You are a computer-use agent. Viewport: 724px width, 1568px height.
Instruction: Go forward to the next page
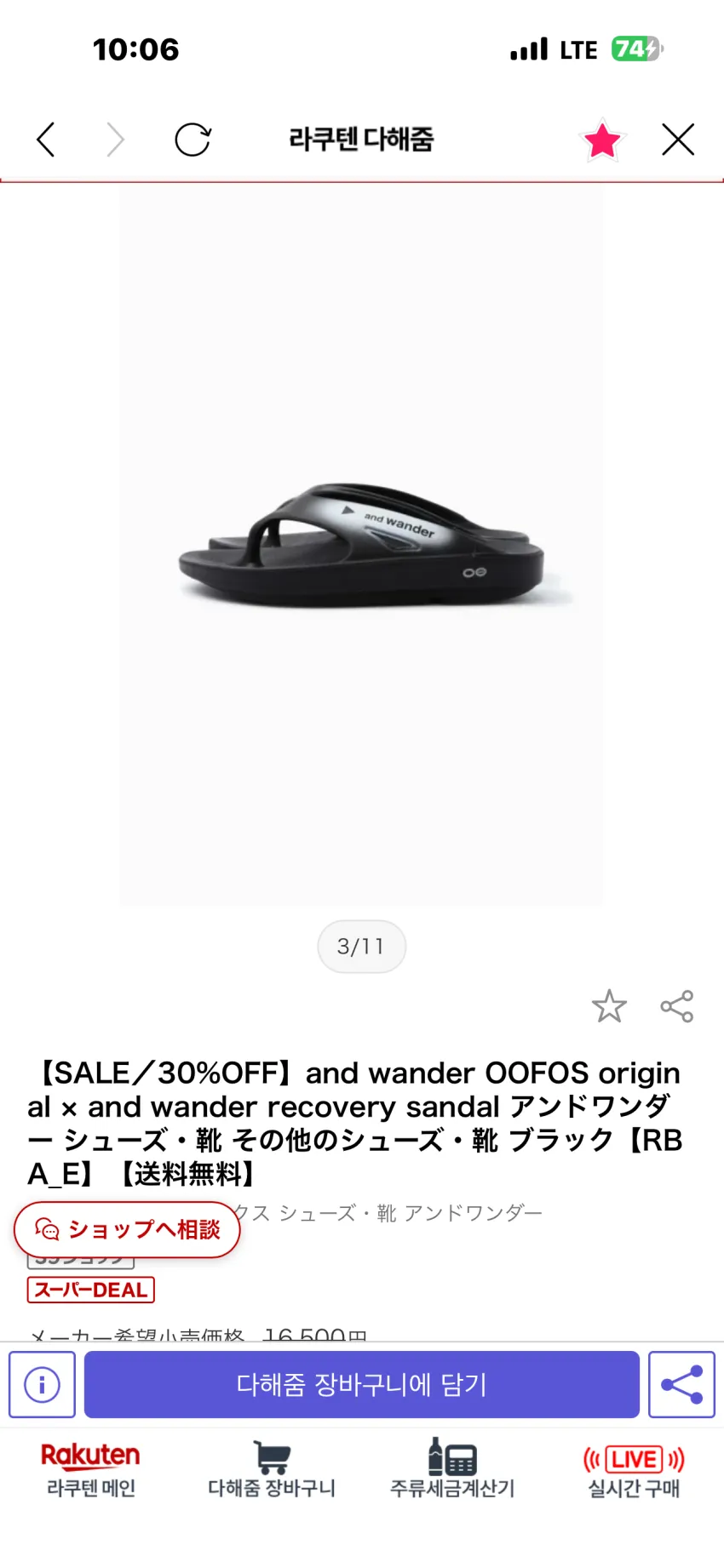click(x=115, y=140)
